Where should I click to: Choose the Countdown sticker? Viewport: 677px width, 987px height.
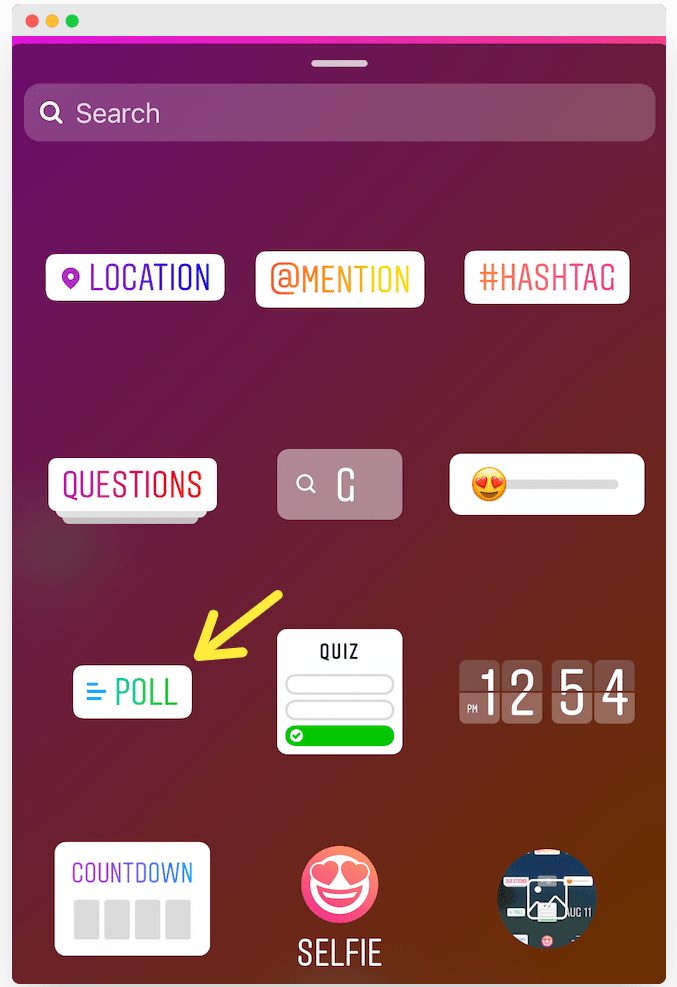132,898
